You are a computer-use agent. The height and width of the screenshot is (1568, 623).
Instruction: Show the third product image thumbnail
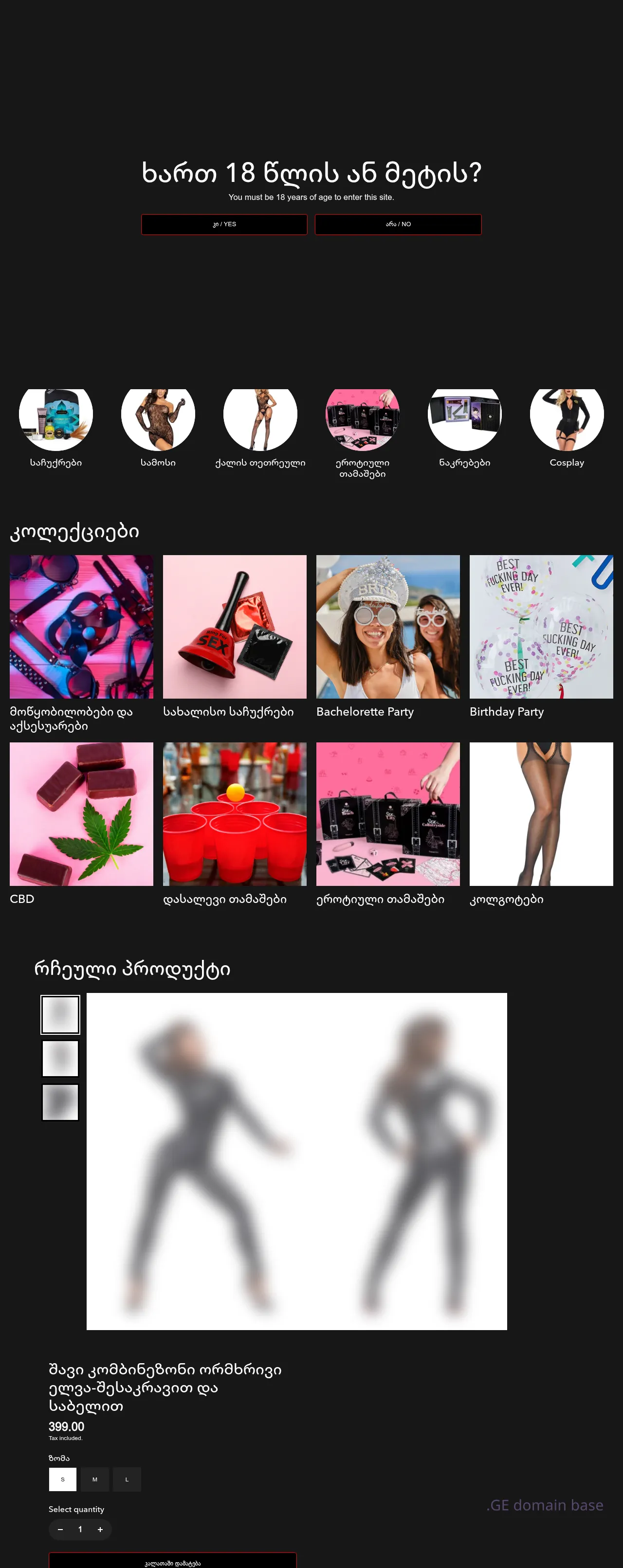click(x=60, y=1102)
